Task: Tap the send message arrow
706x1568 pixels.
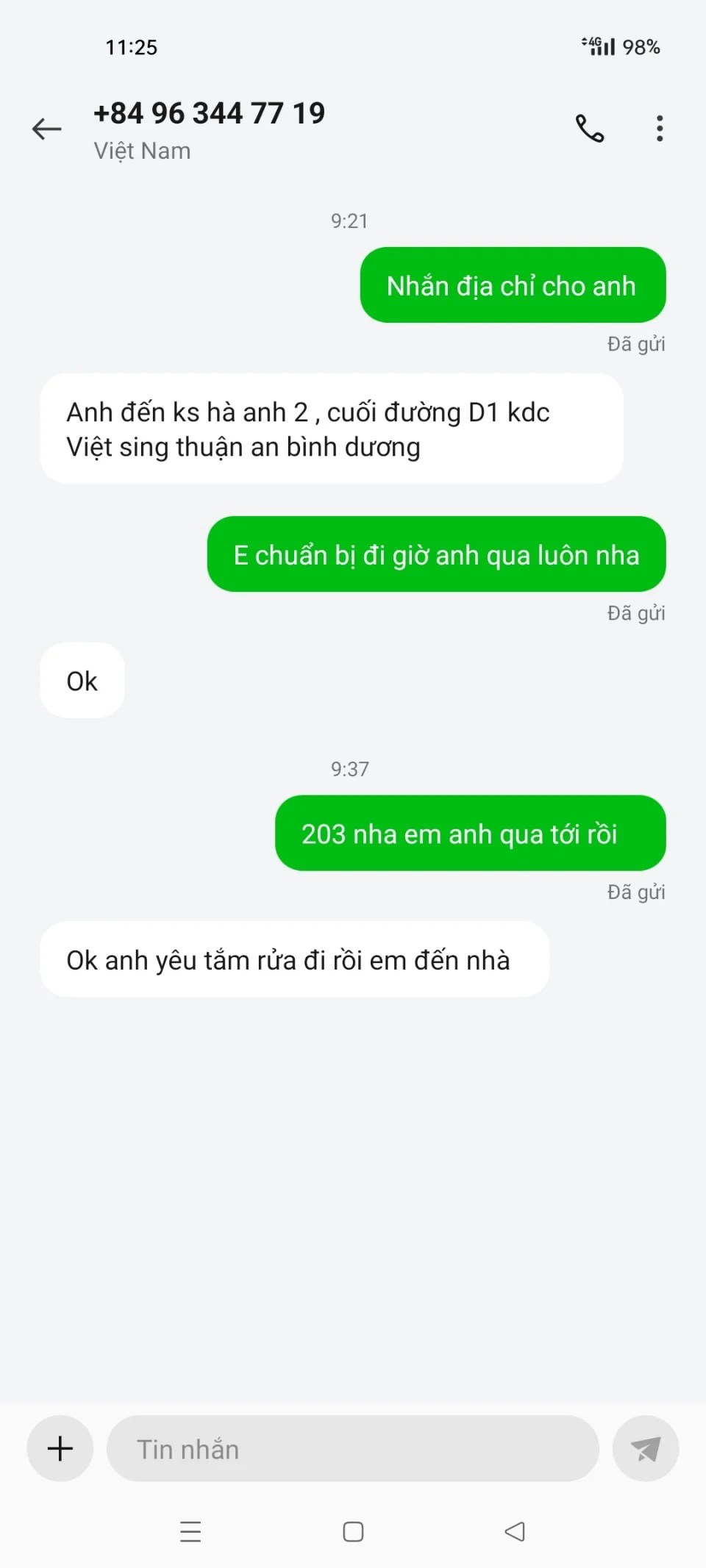Action: [x=645, y=1449]
